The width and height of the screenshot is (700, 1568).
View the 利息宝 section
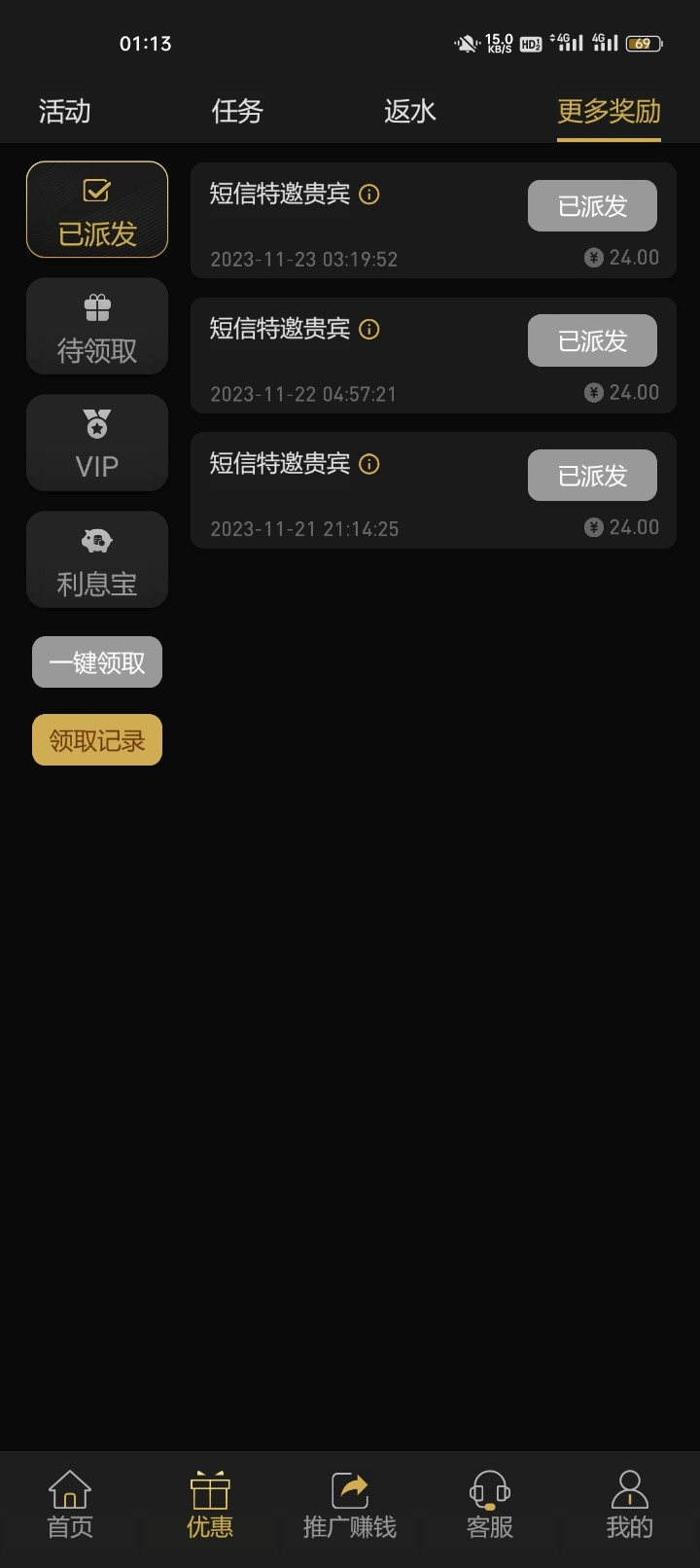click(97, 560)
